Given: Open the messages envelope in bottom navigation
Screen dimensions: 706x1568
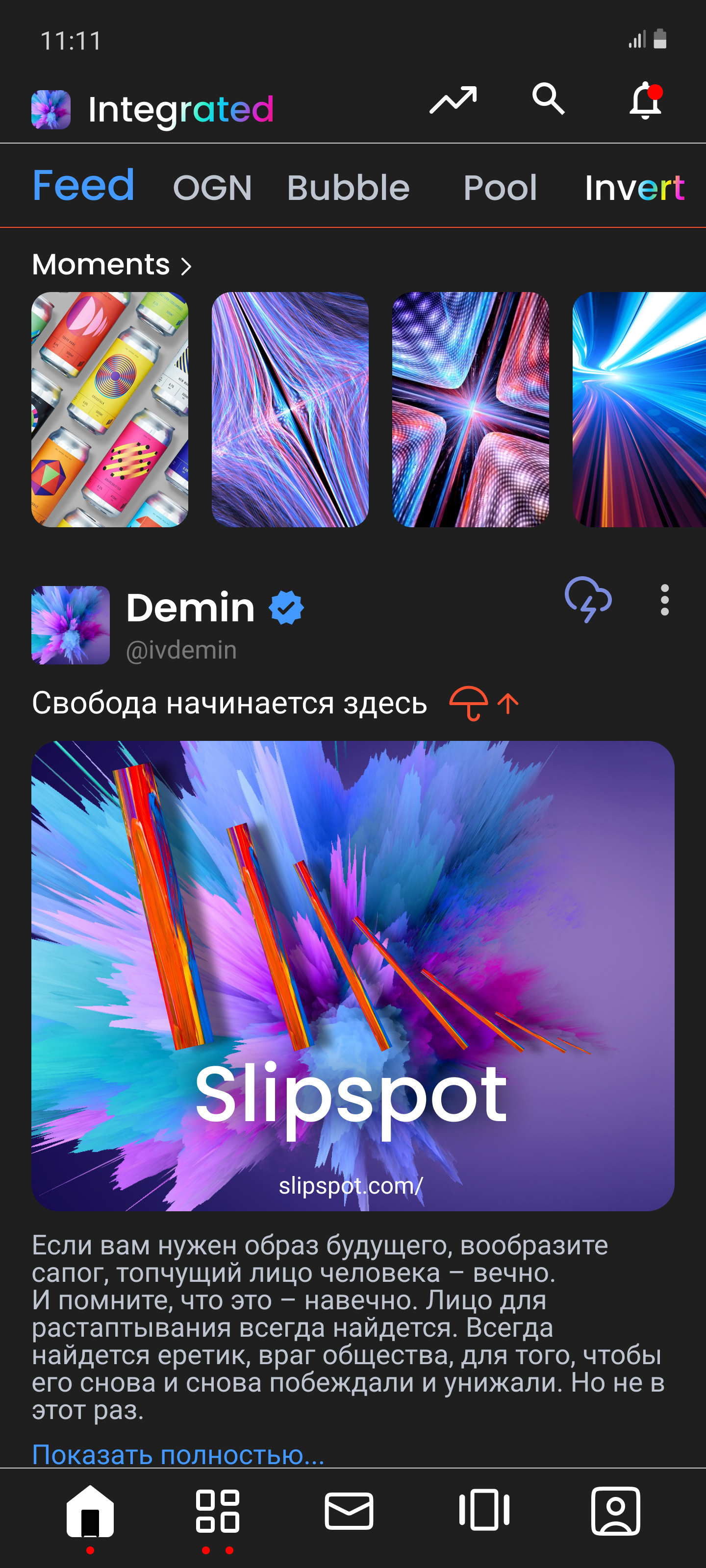Looking at the screenshot, I should point(349,1511).
